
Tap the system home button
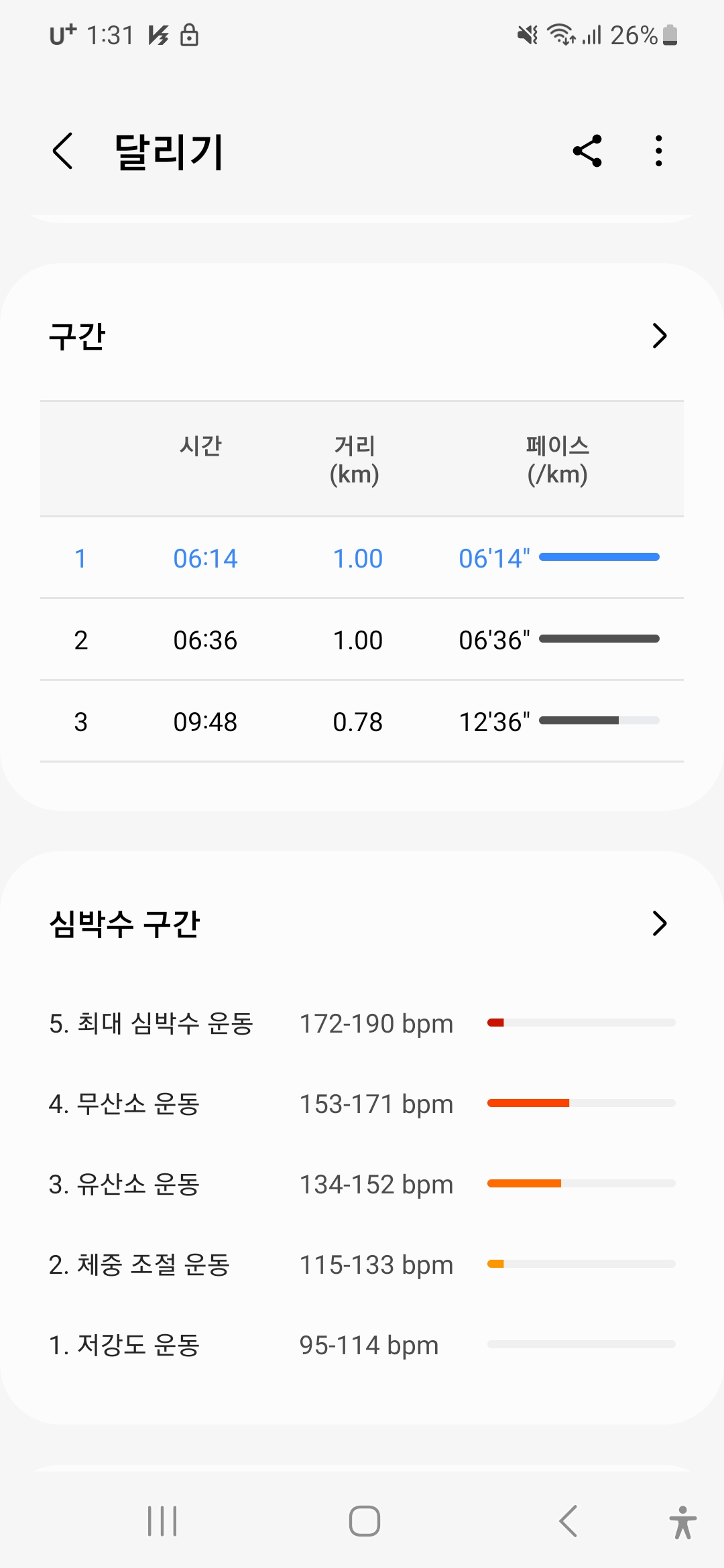pos(364,1521)
